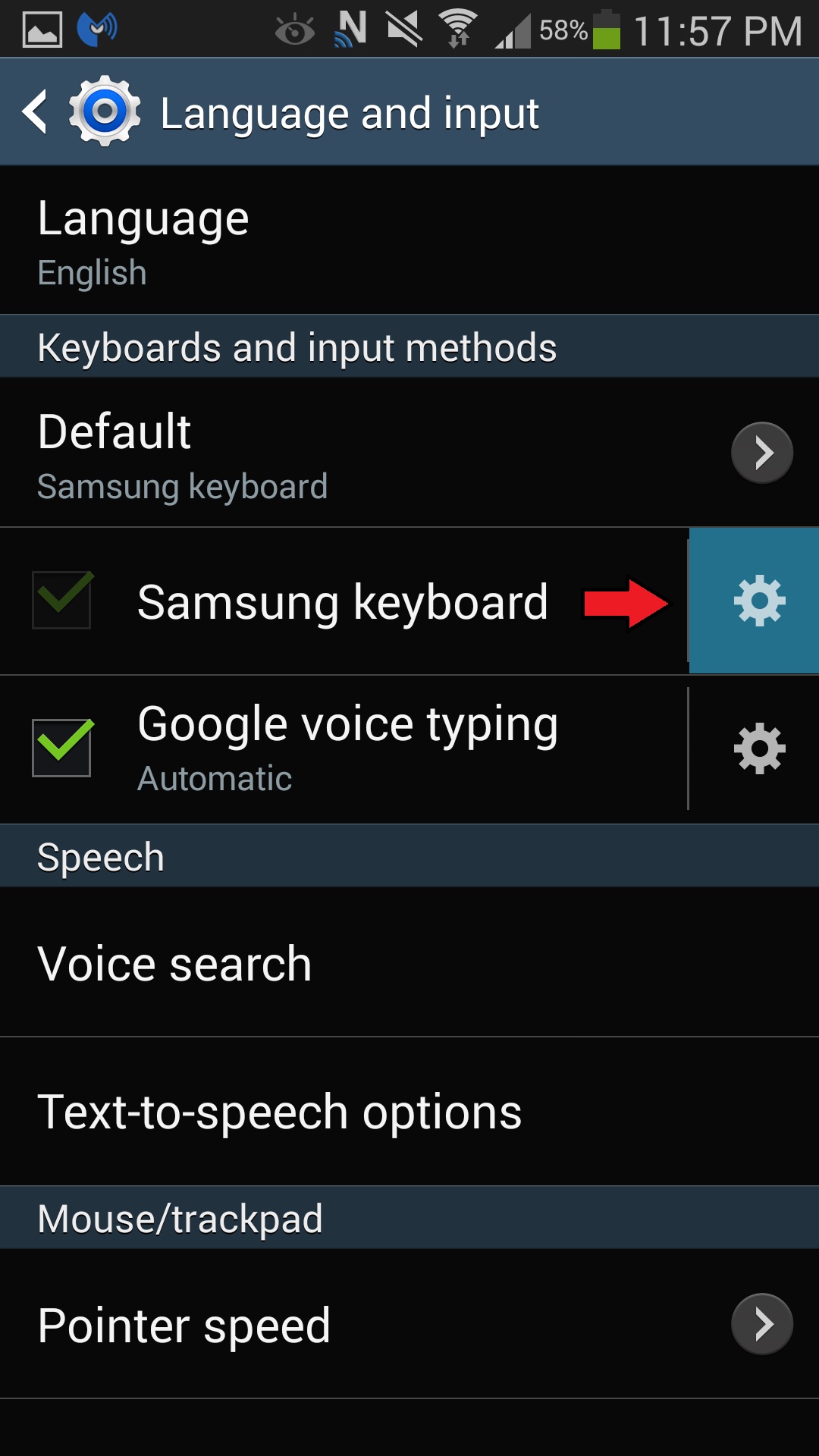
Task: Open Voice search settings
Action: (x=409, y=963)
